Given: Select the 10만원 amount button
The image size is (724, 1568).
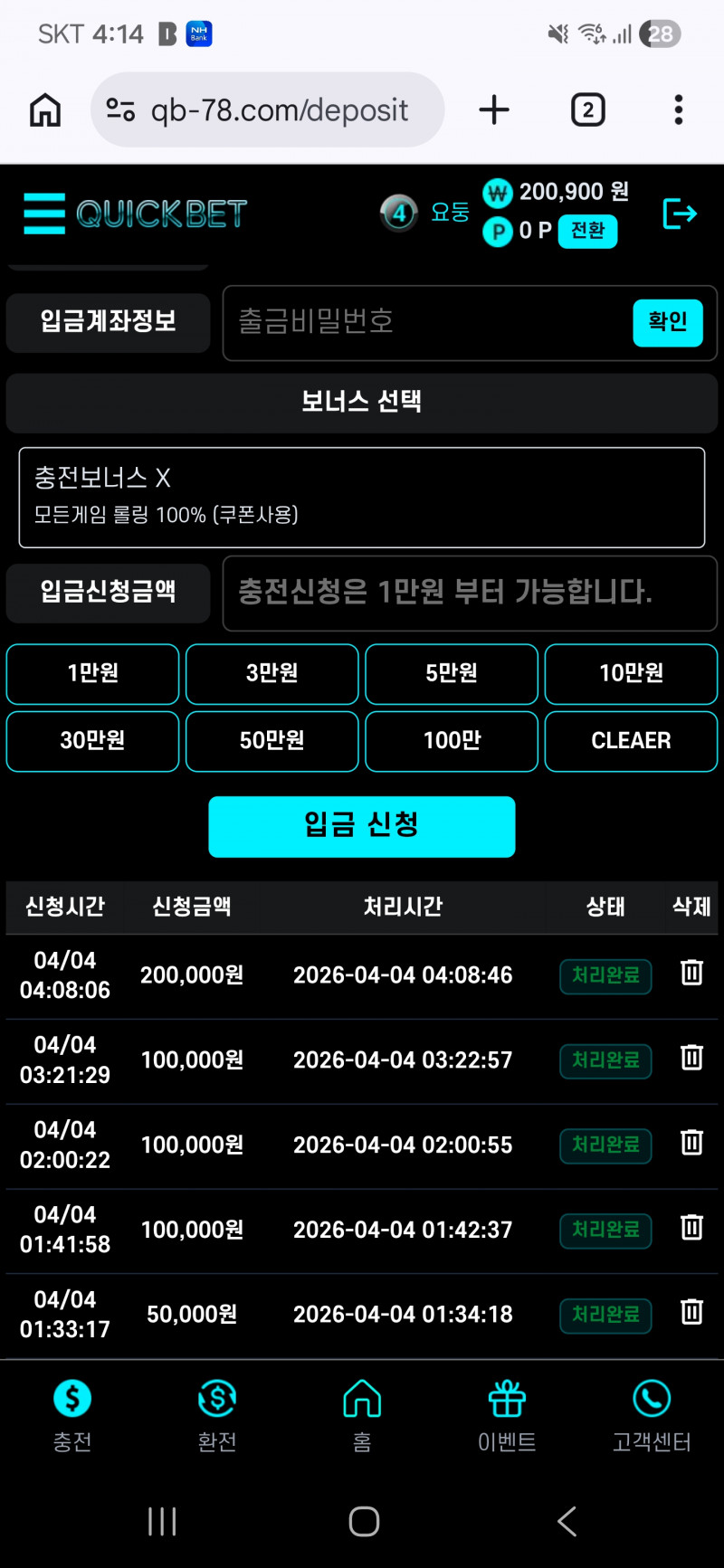Looking at the screenshot, I should (x=631, y=673).
